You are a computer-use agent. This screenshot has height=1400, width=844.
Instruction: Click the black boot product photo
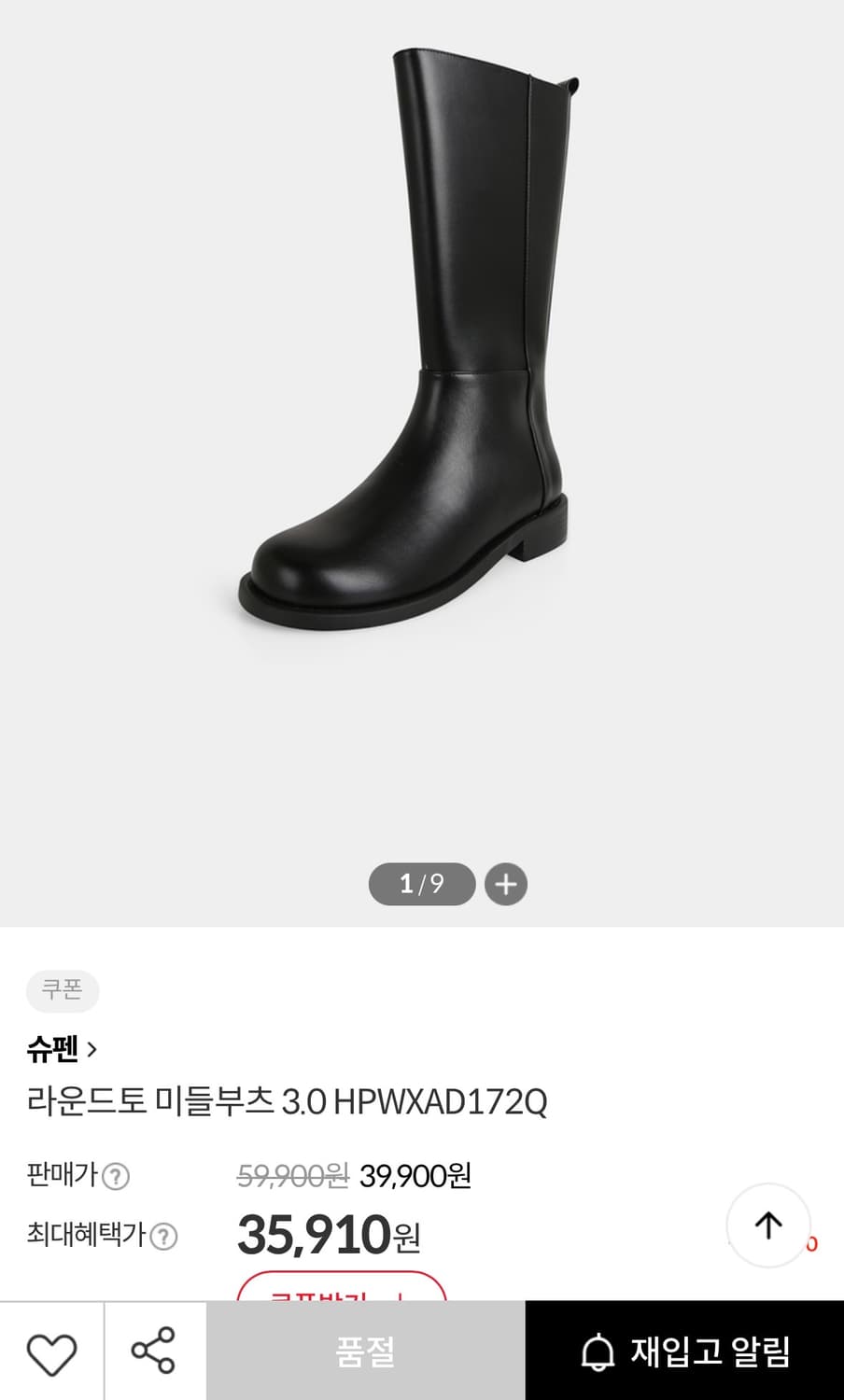point(401,373)
